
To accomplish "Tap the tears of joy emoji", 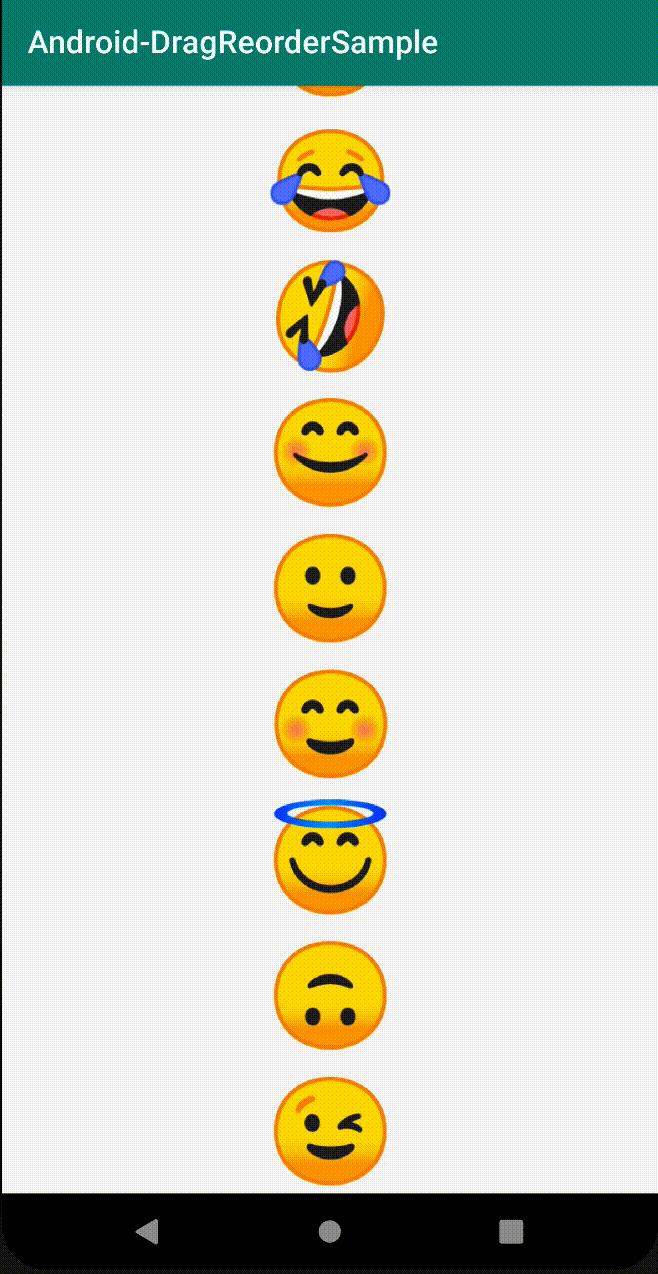I will click(x=330, y=181).
